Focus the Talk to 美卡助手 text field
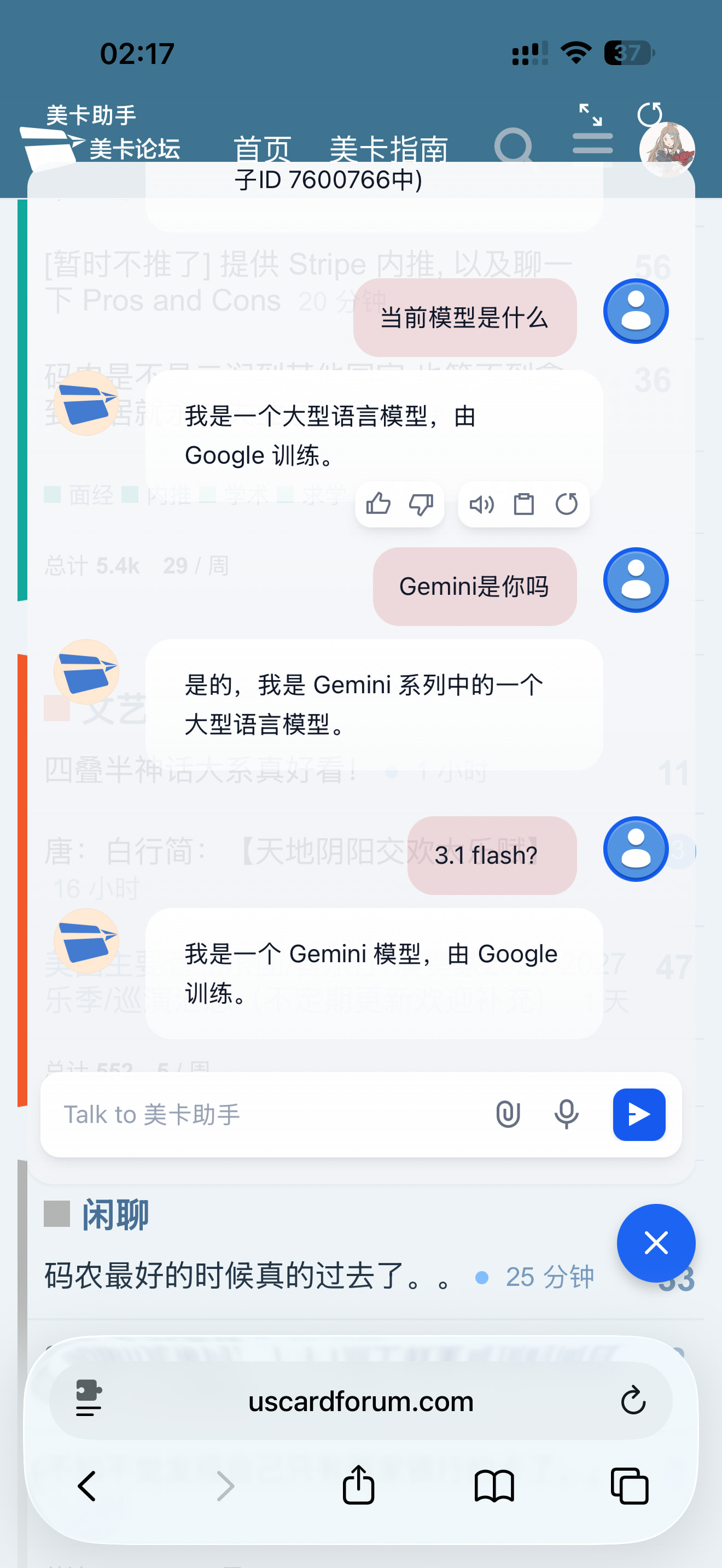Screen dimensions: 722x1568 pos(268,1115)
